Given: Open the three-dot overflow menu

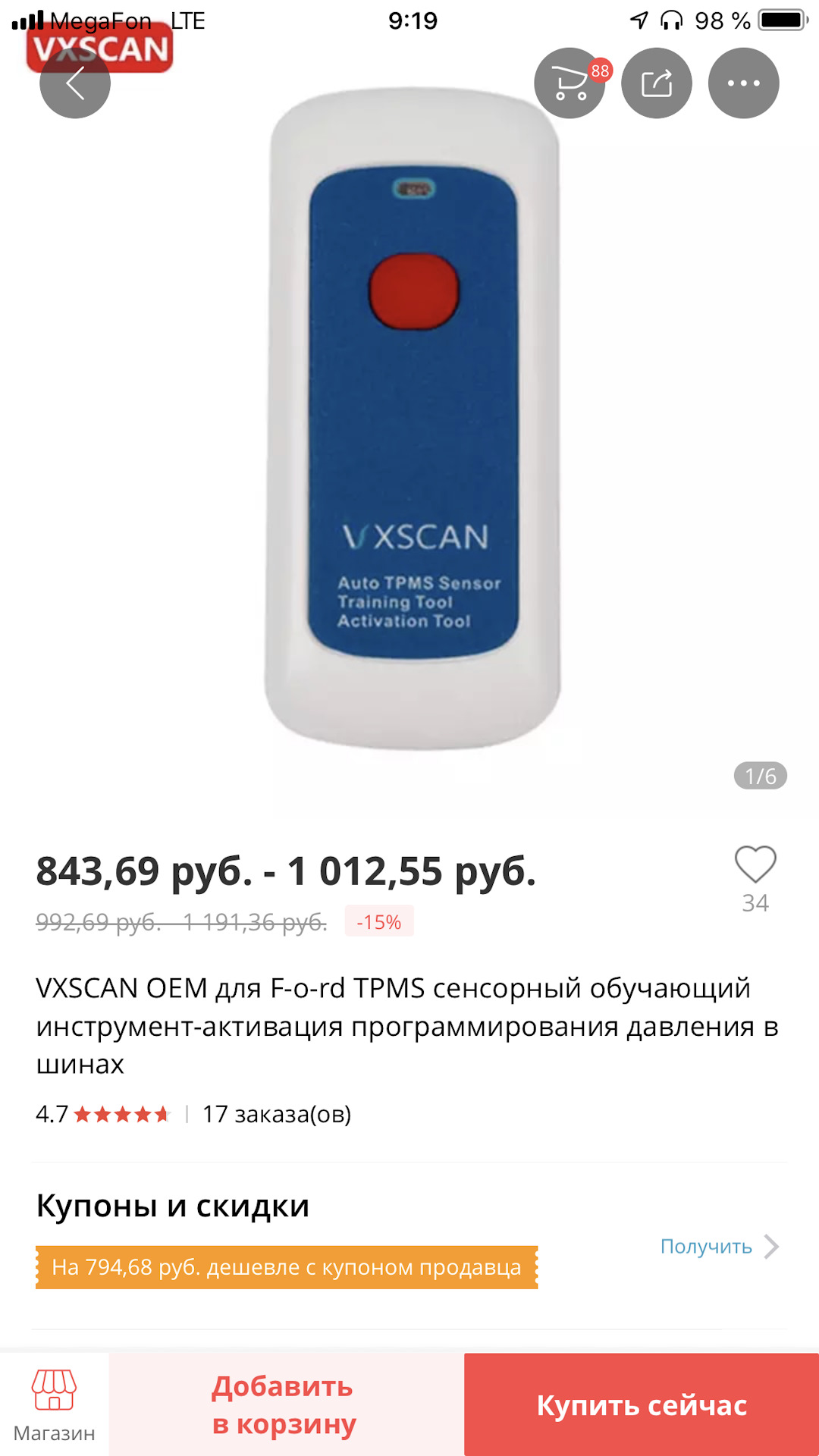Looking at the screenshot, I should click(x=743, y=83).
